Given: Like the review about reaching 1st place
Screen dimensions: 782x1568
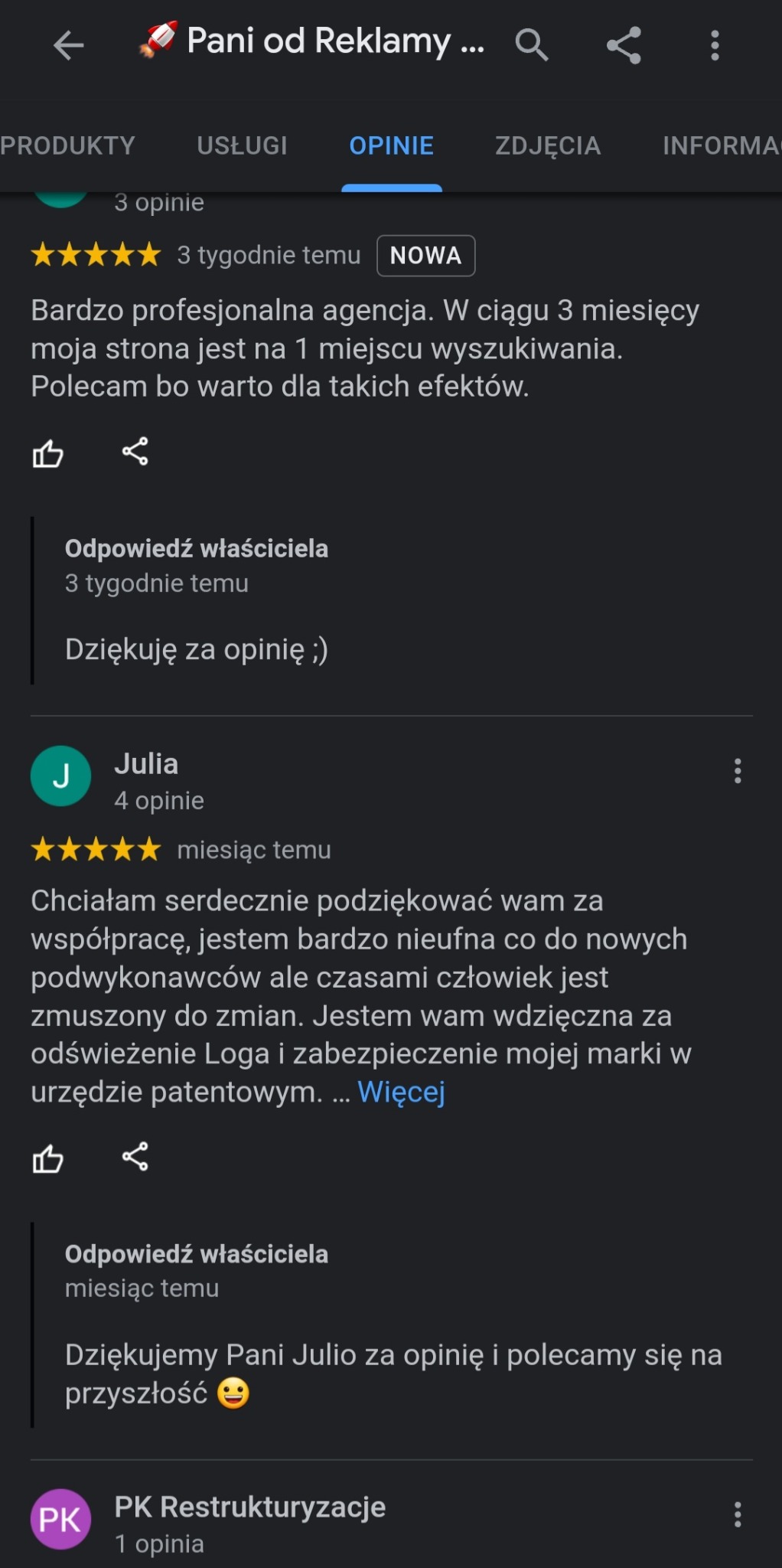Looking at the screenshot, I should tap(48, 452).
